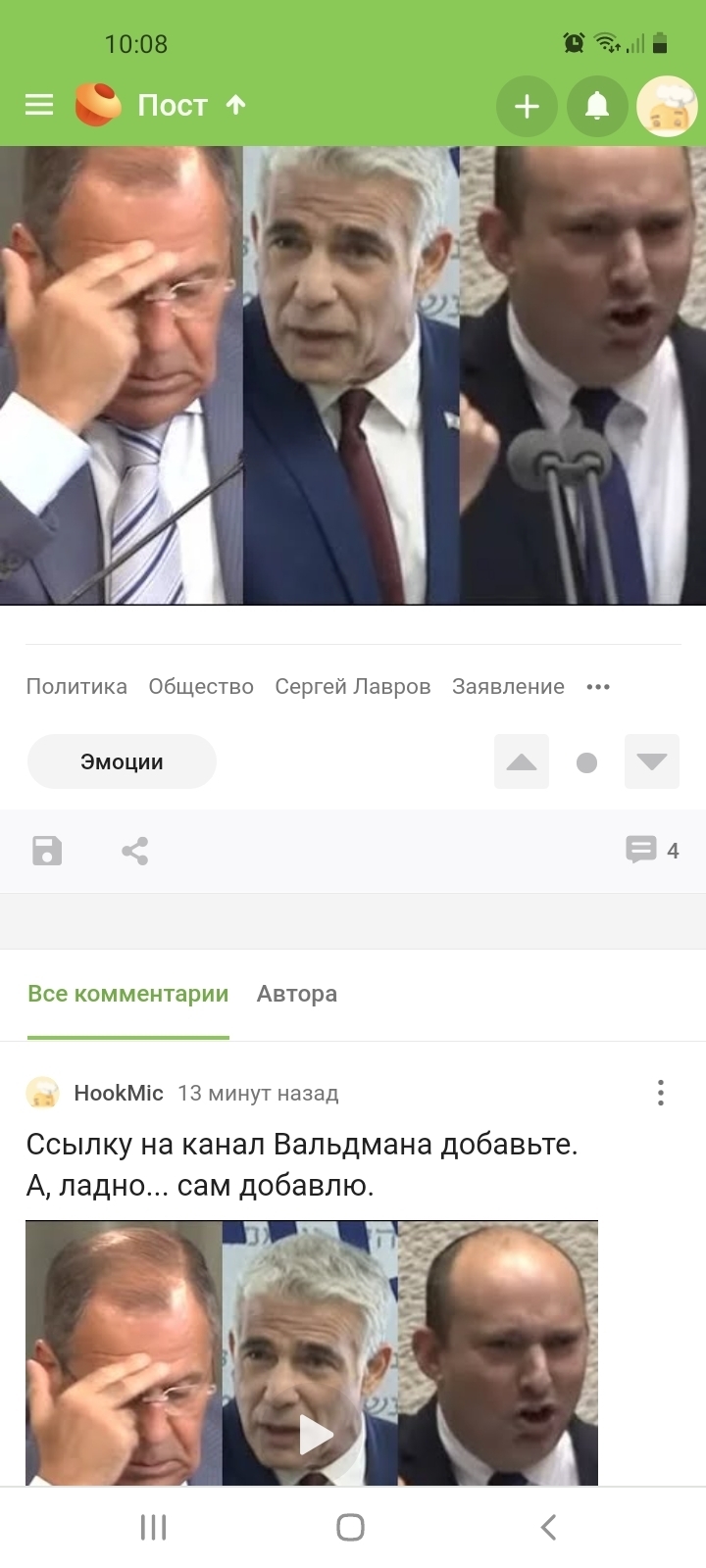Image resolution: width=706 pixels, height=1568 pixels.
Task: Share this post
Action: point(135,851)
